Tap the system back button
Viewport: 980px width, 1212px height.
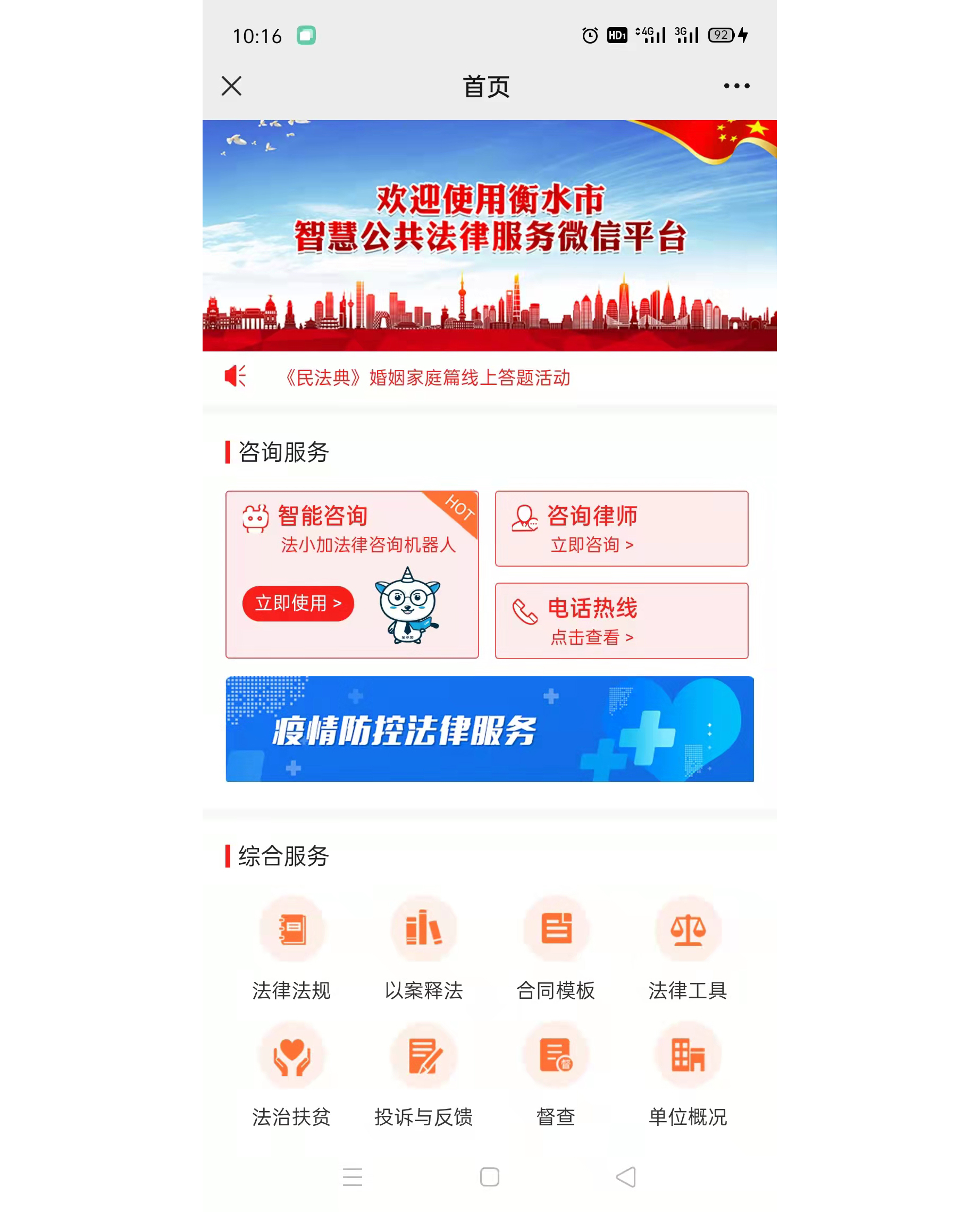click(x=626, y=1177)
